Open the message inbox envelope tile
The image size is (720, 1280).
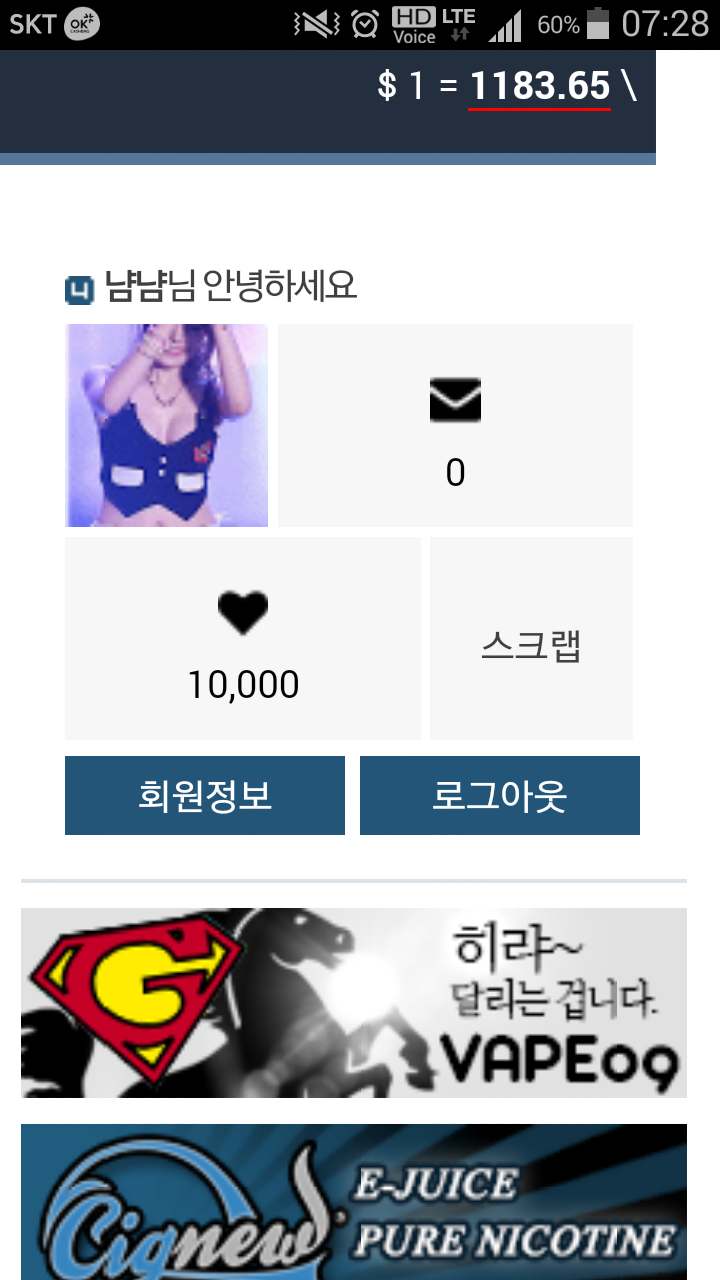tap(455, 425)
